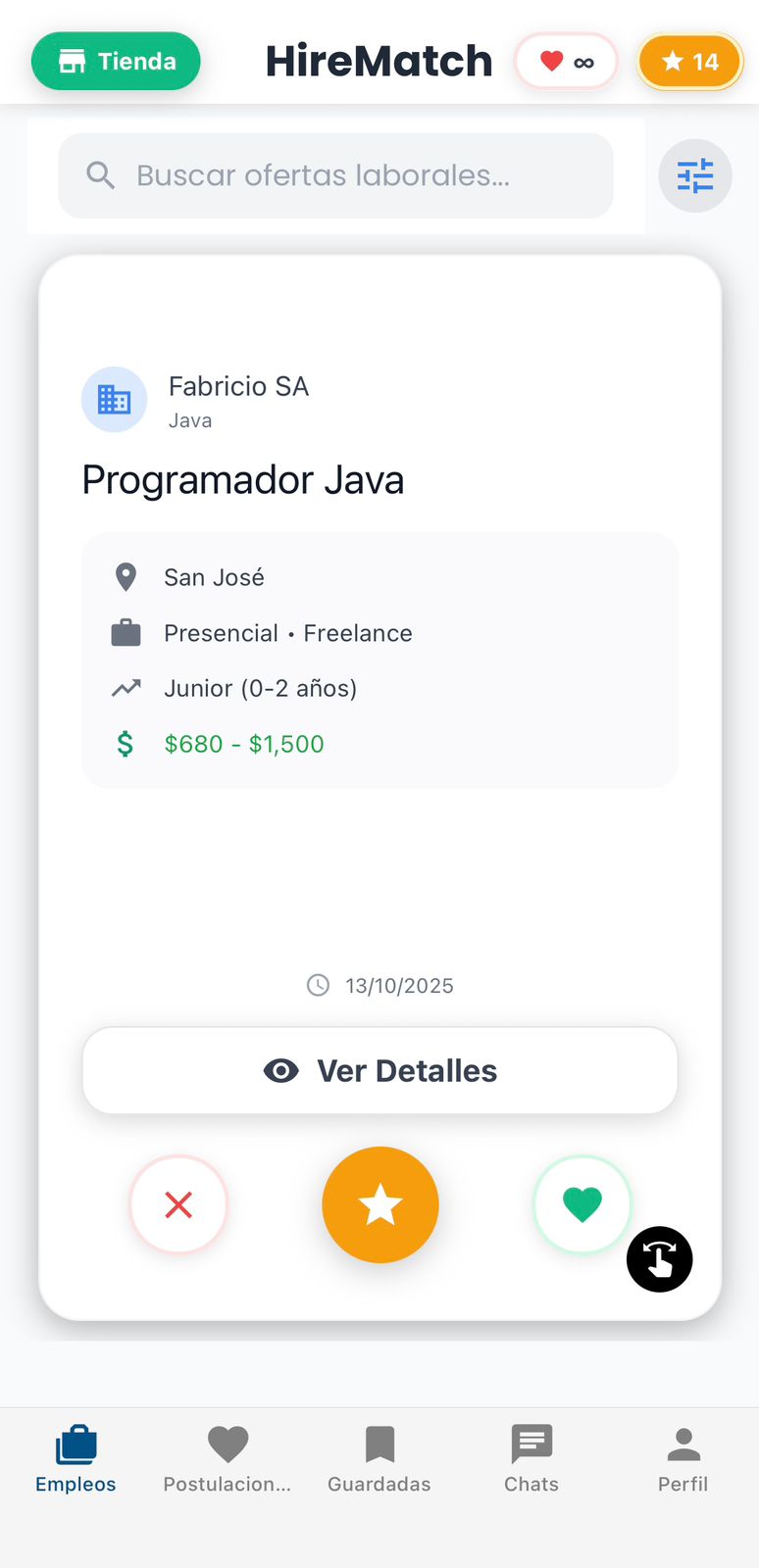The height and width of the screenshot is (1568, 759).
Task: Tap the black swipe gesture hint button
Action: [659, 1259]
